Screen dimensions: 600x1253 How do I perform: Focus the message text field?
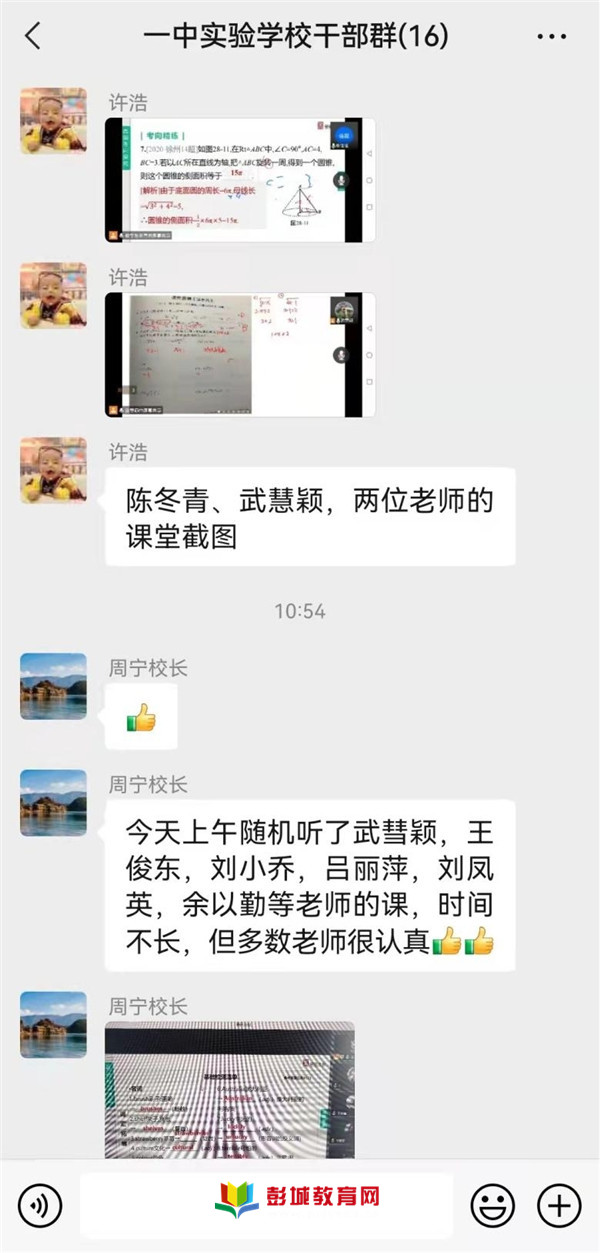click(x=266, y=1205)
